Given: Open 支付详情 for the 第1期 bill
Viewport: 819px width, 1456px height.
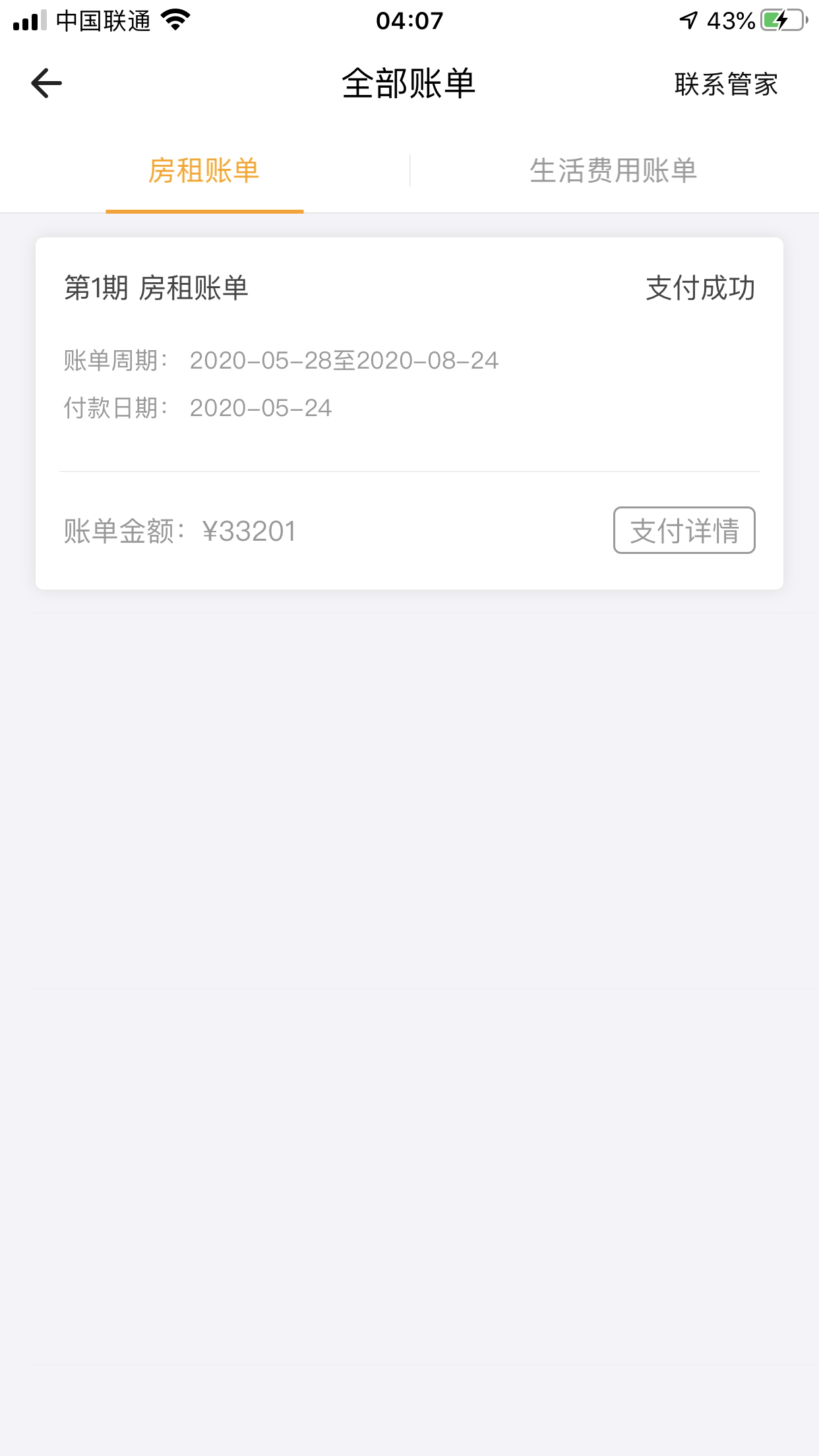Looking at the screenshot, I should point(684,530).
